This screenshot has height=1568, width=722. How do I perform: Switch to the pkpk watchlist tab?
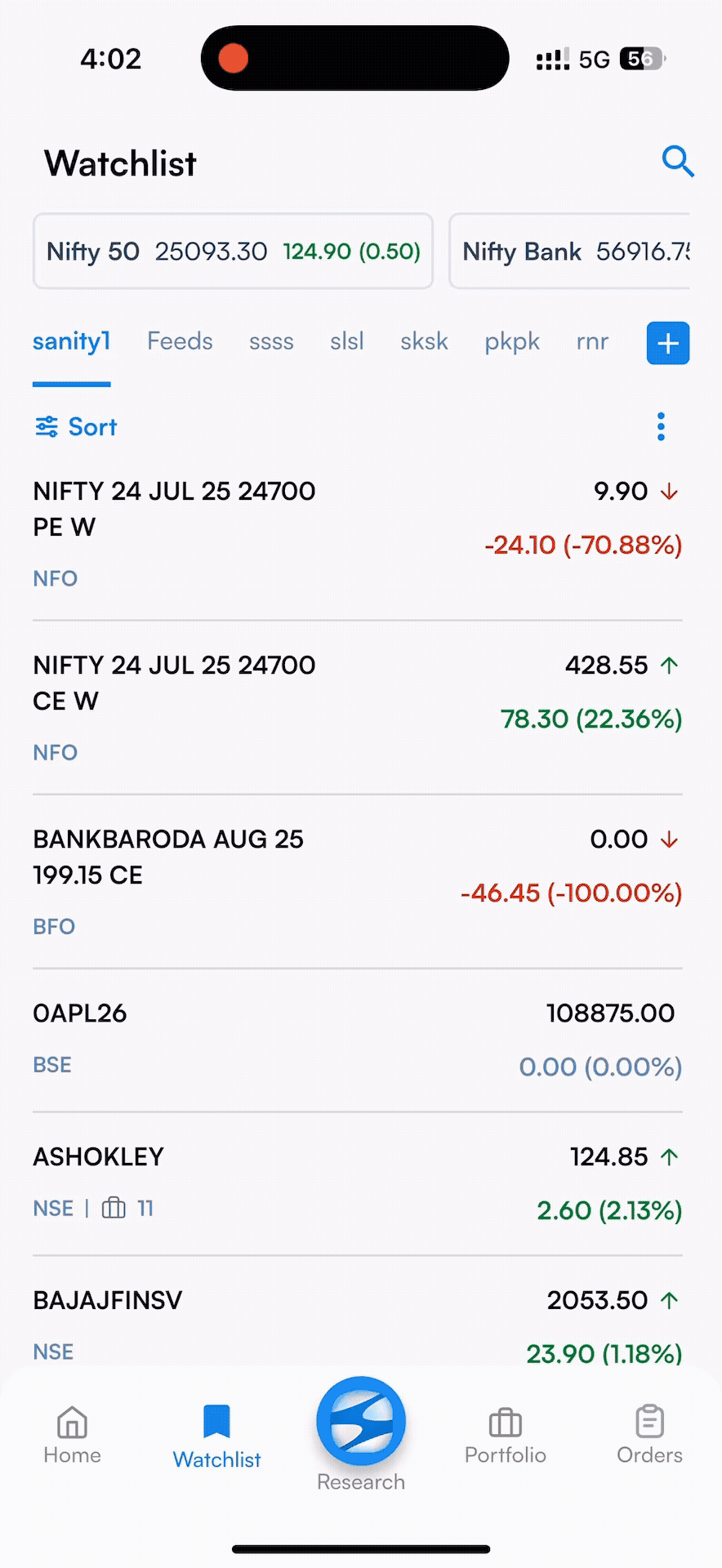click(512, 341)
